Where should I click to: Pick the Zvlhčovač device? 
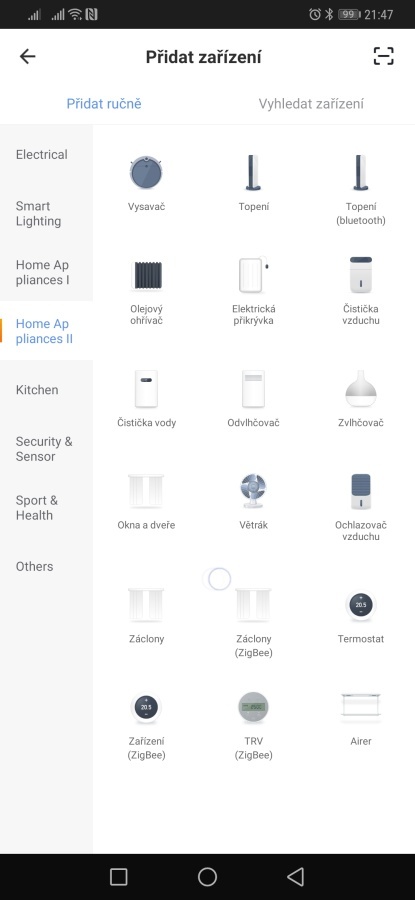(360, 399)
